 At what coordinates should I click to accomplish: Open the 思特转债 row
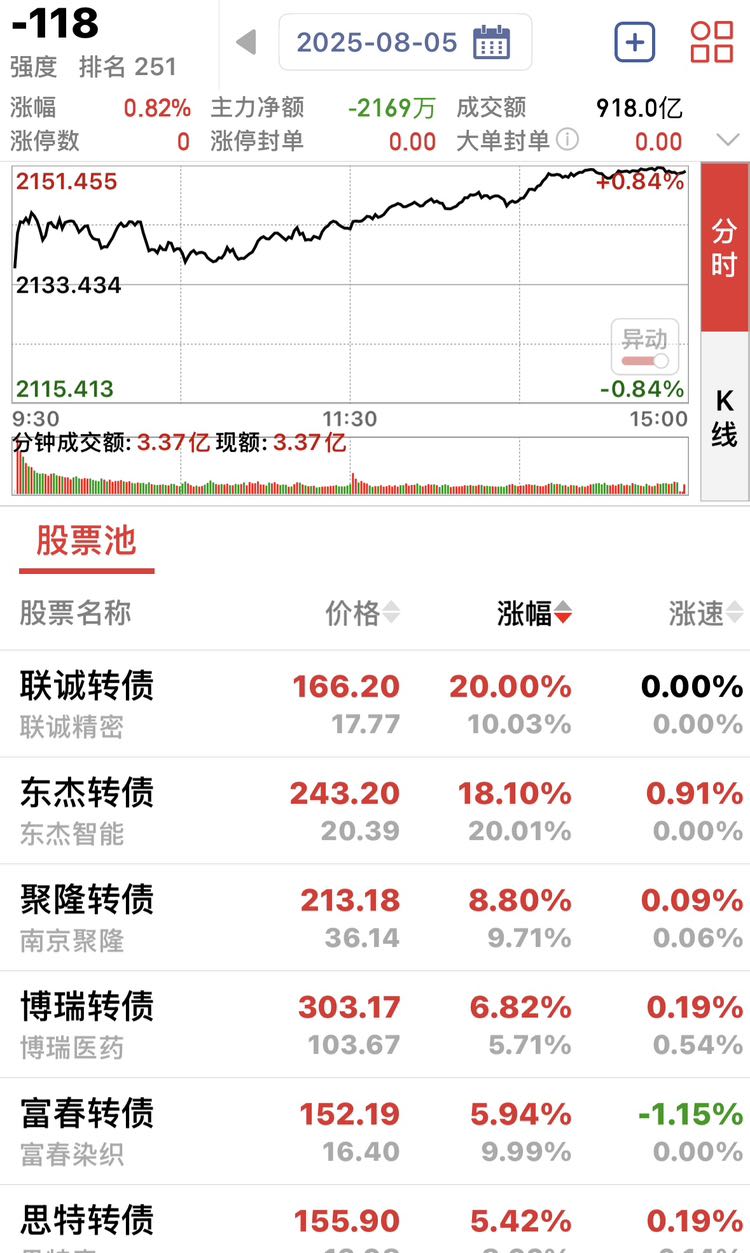375,1220
